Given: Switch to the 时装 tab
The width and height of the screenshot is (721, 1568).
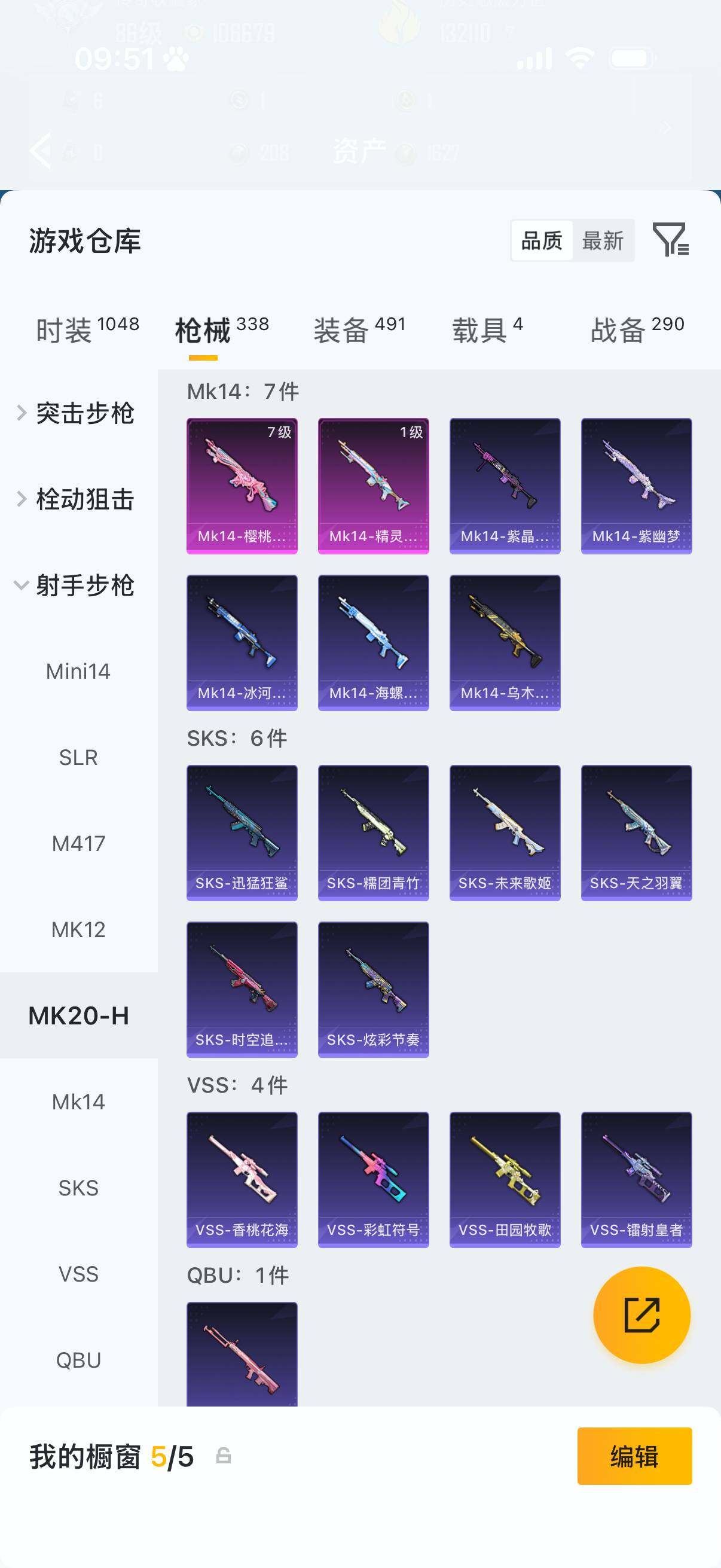Looking at the screenshot, I should tap(88, 331).
